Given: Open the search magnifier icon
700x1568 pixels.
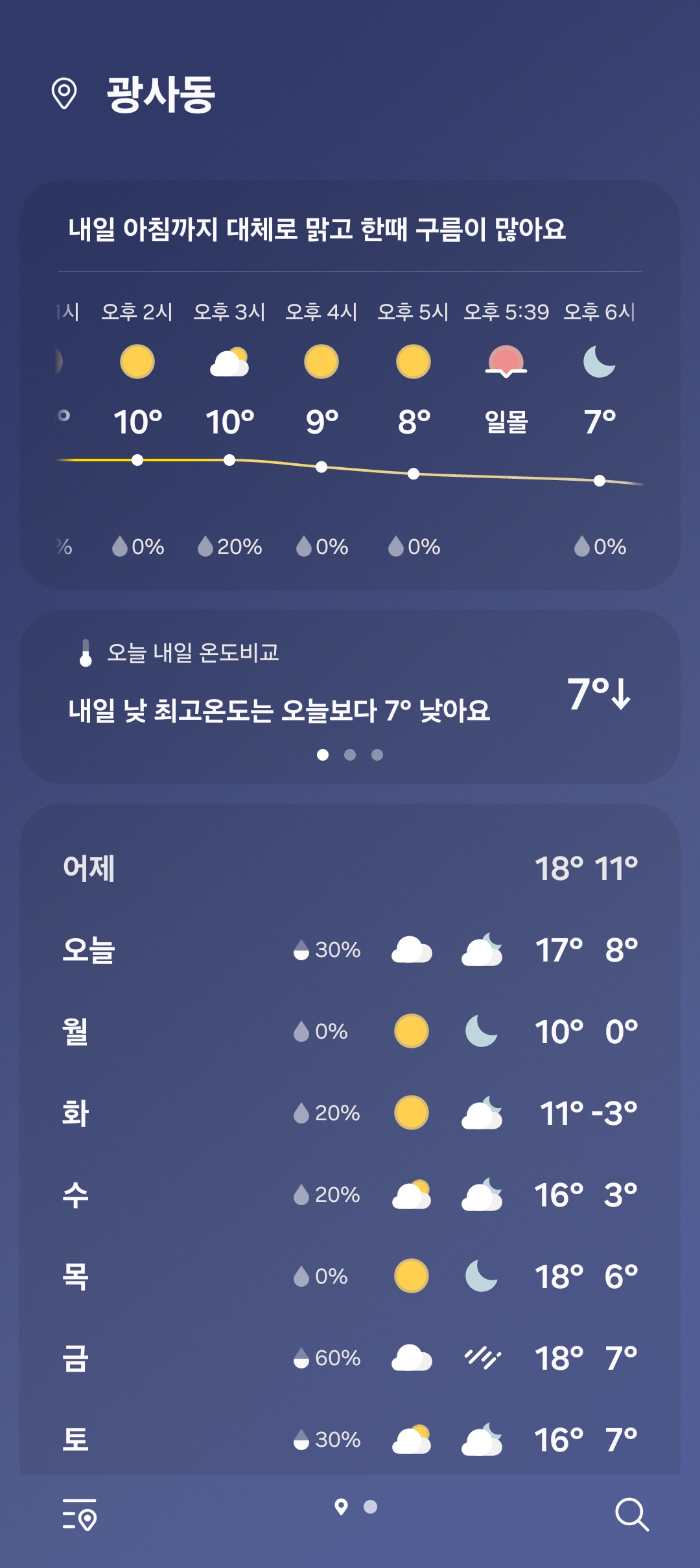Looking at the screenshot, I should tap(631, 1514).
